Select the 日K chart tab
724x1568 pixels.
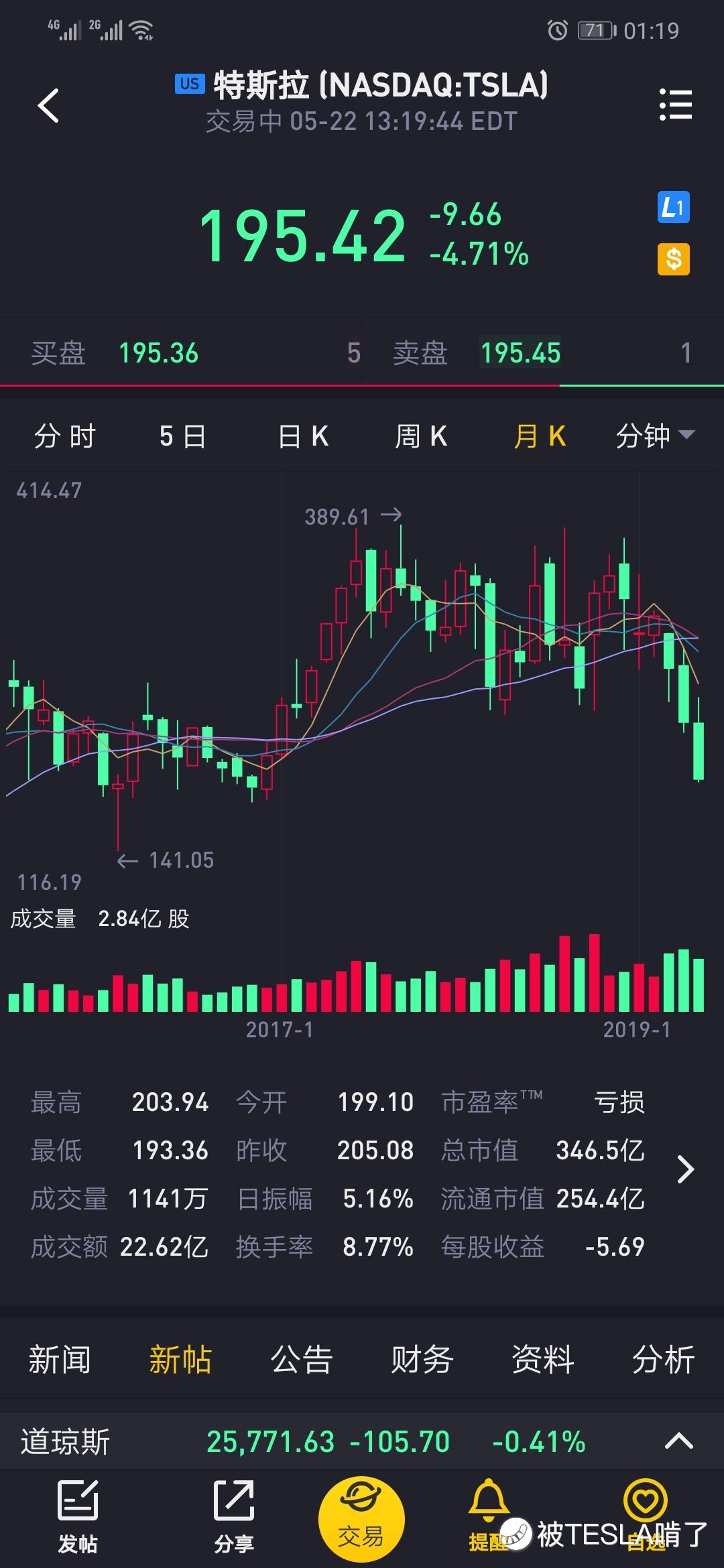point(303,436)
